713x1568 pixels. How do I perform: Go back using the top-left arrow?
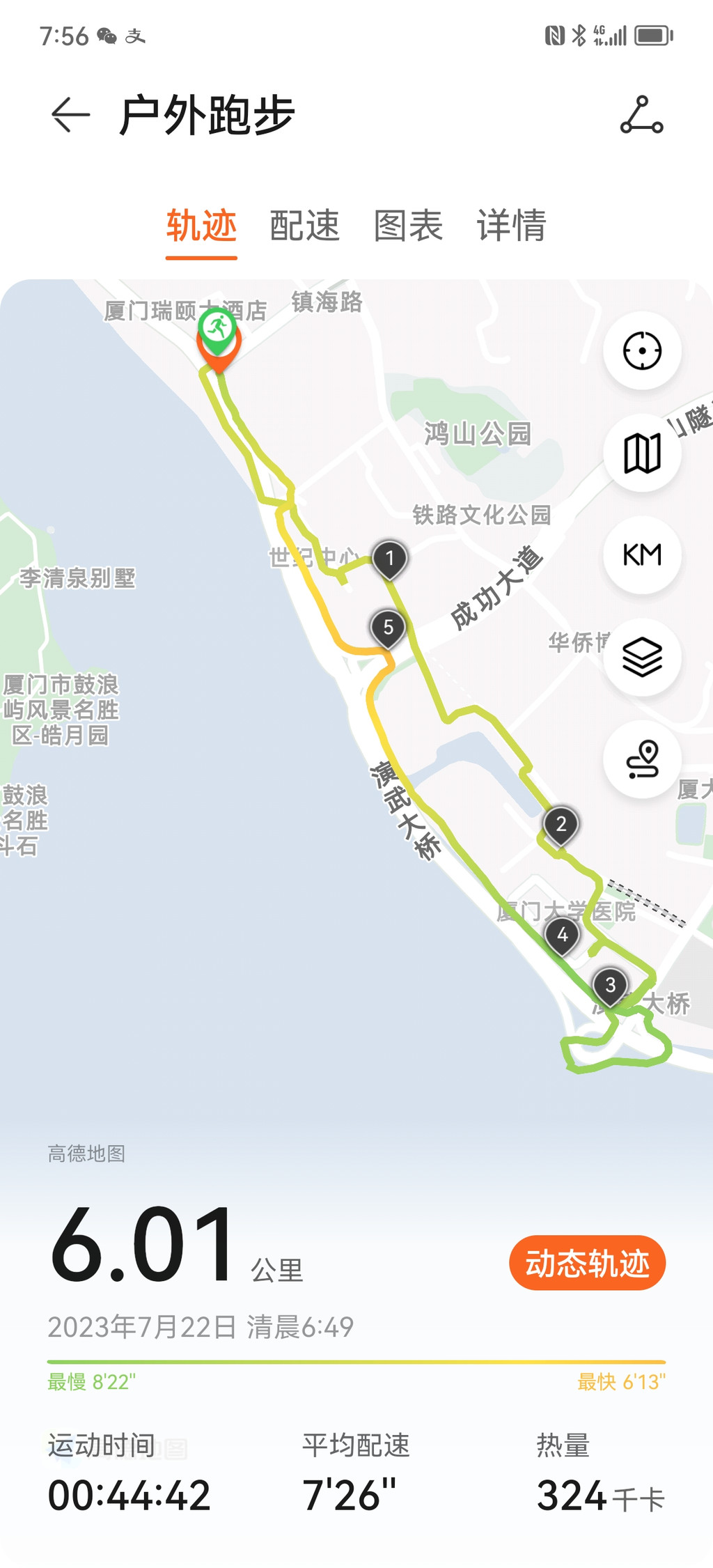coord(71,115)
